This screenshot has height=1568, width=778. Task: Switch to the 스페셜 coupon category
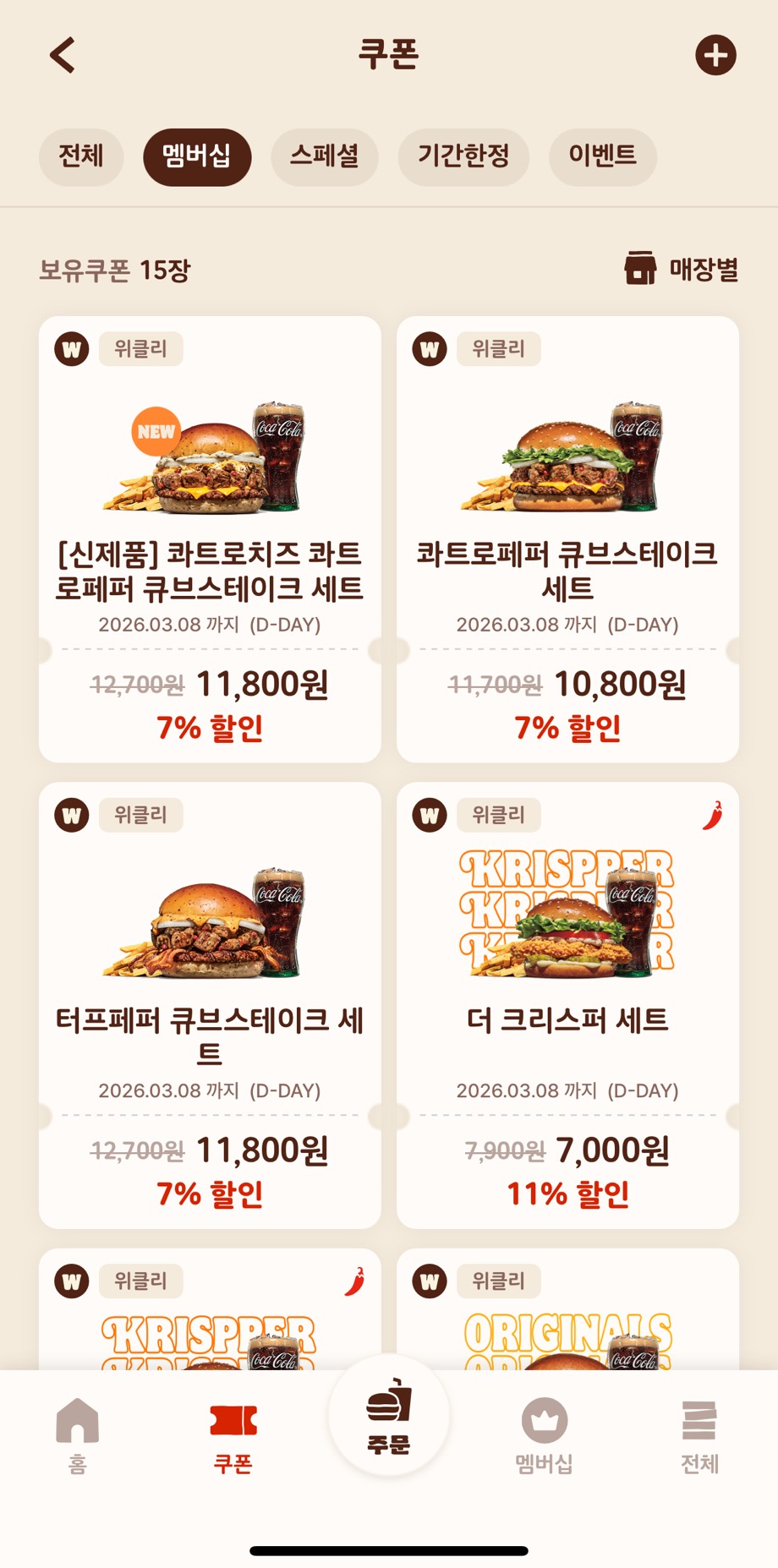325,156
